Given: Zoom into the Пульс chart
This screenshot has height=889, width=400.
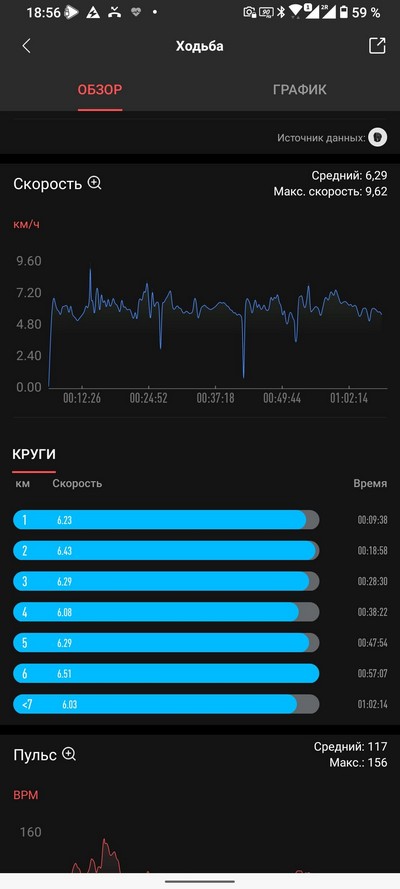Looking at the screenshot, I should point(69,754).
